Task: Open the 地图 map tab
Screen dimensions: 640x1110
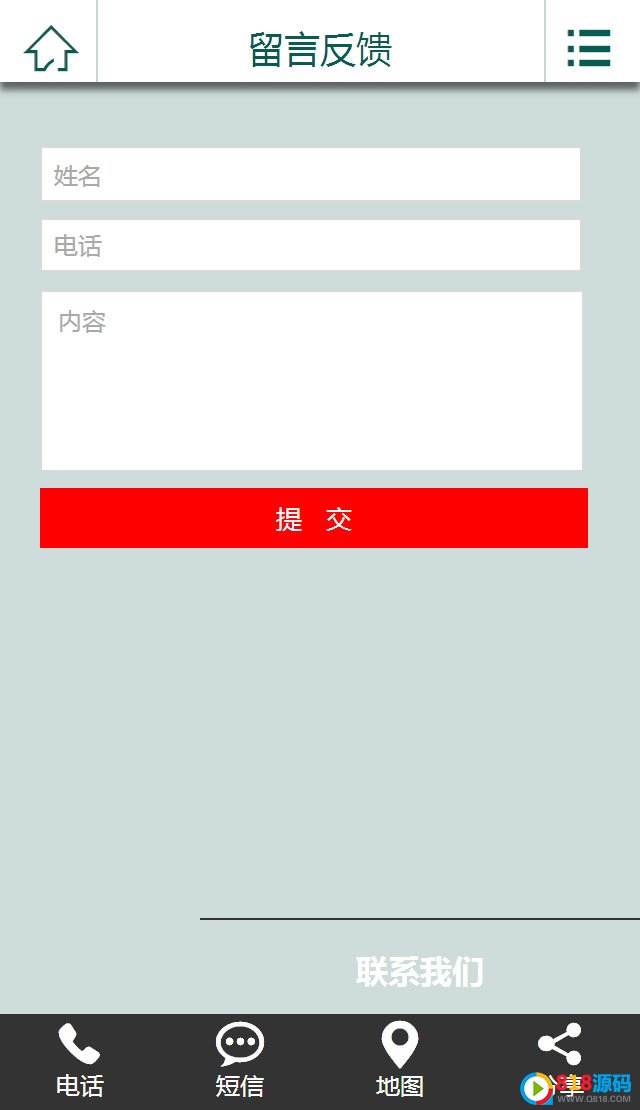Action: [400, 1061]
